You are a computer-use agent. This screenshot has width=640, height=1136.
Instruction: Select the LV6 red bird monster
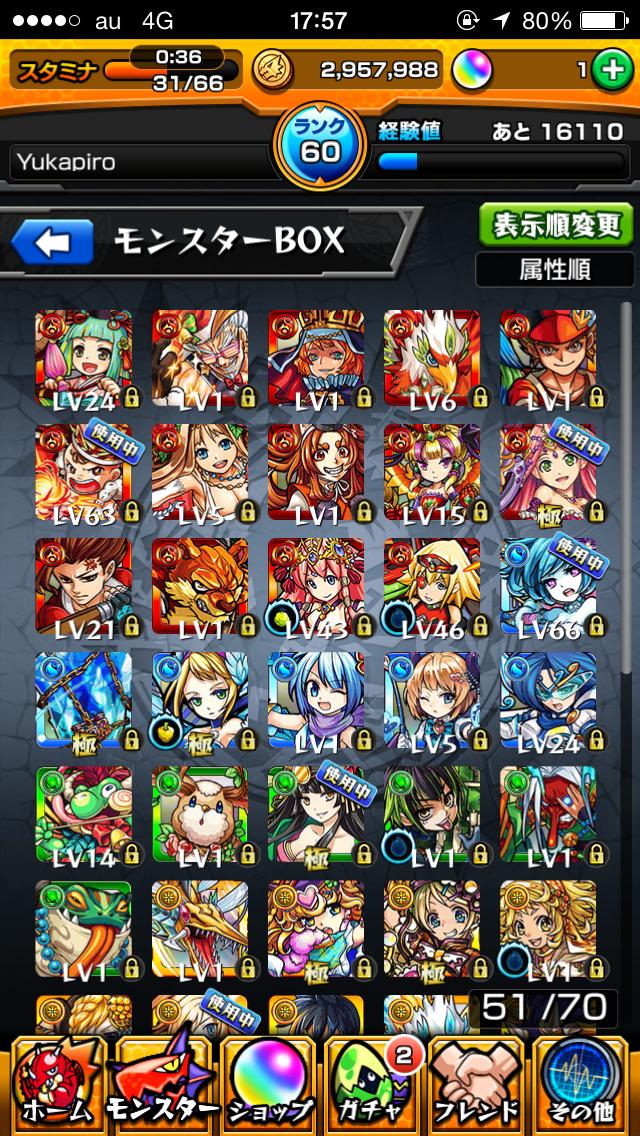432,359
